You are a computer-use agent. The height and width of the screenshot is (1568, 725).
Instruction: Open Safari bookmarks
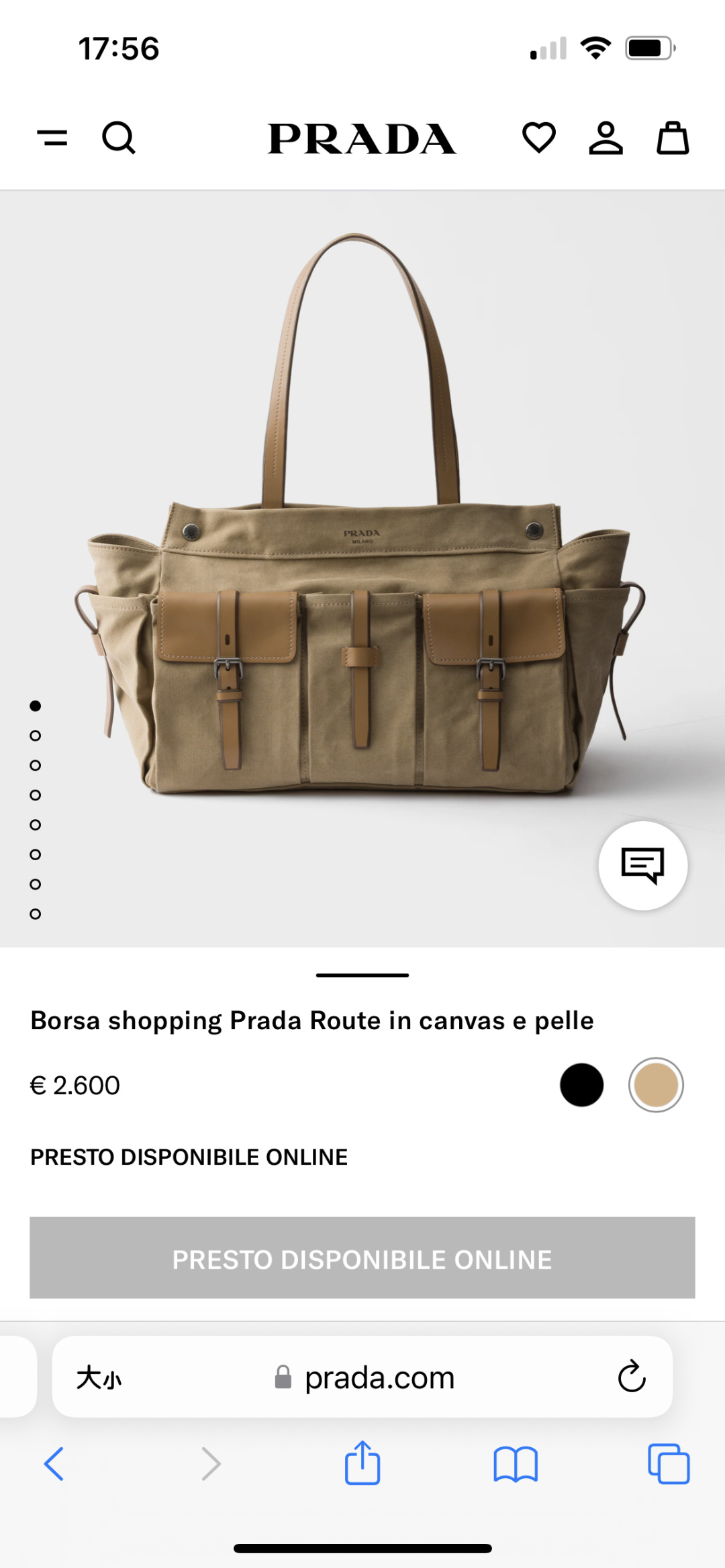click(x=516, y=1464)
